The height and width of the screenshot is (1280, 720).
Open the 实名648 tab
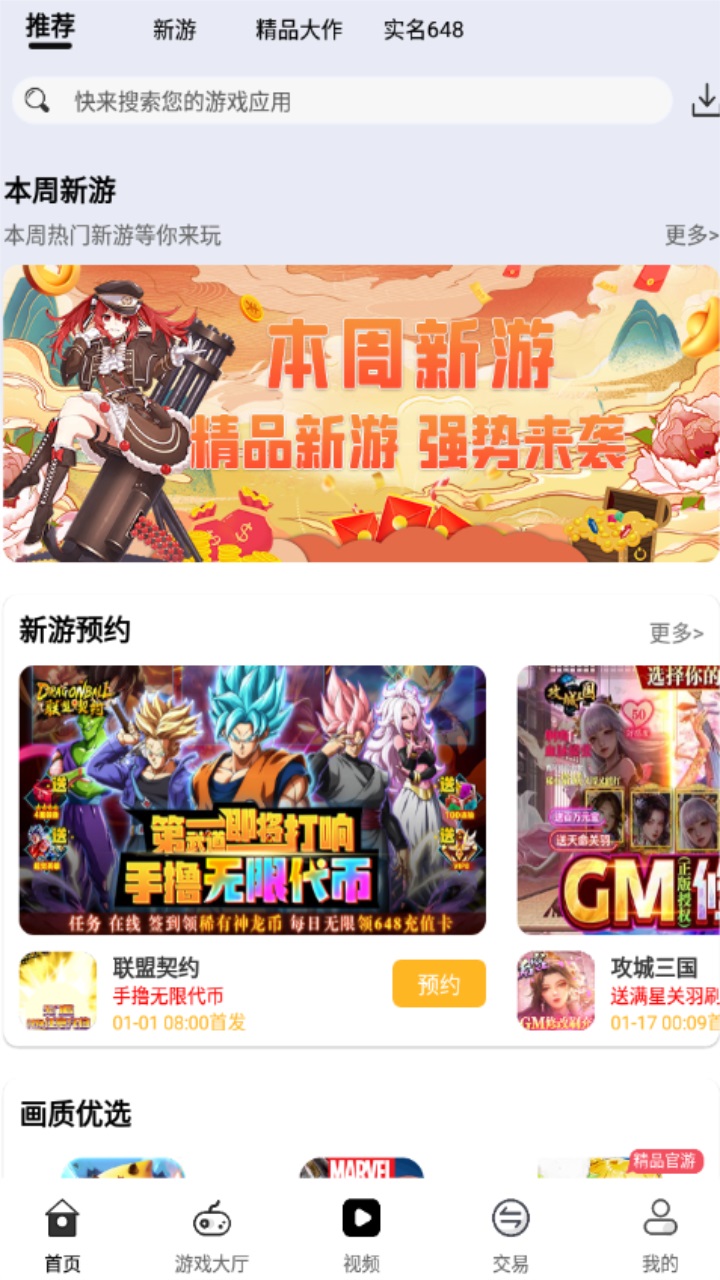coord(423,30)
